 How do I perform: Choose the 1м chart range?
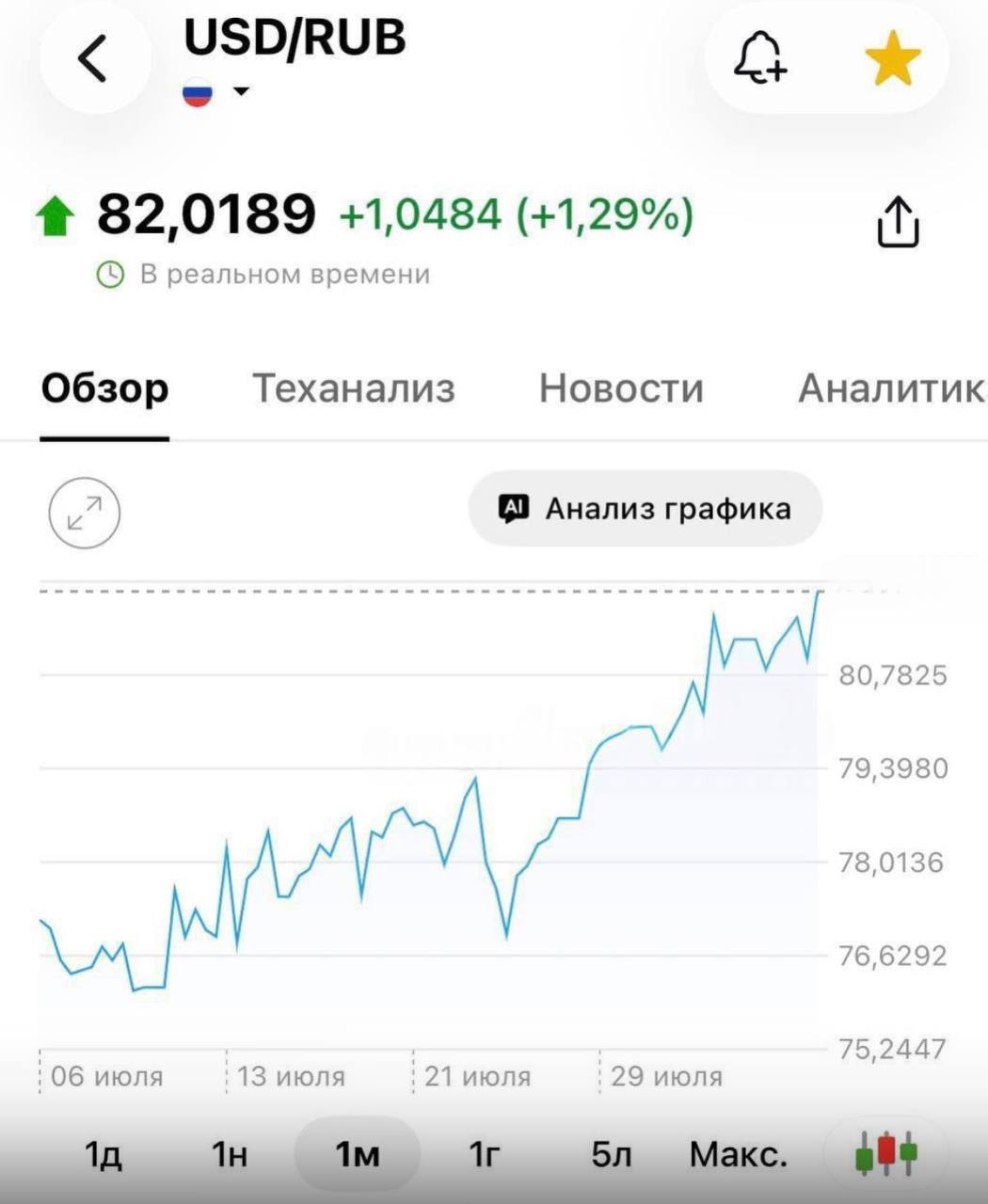(x=358, y=1153)
